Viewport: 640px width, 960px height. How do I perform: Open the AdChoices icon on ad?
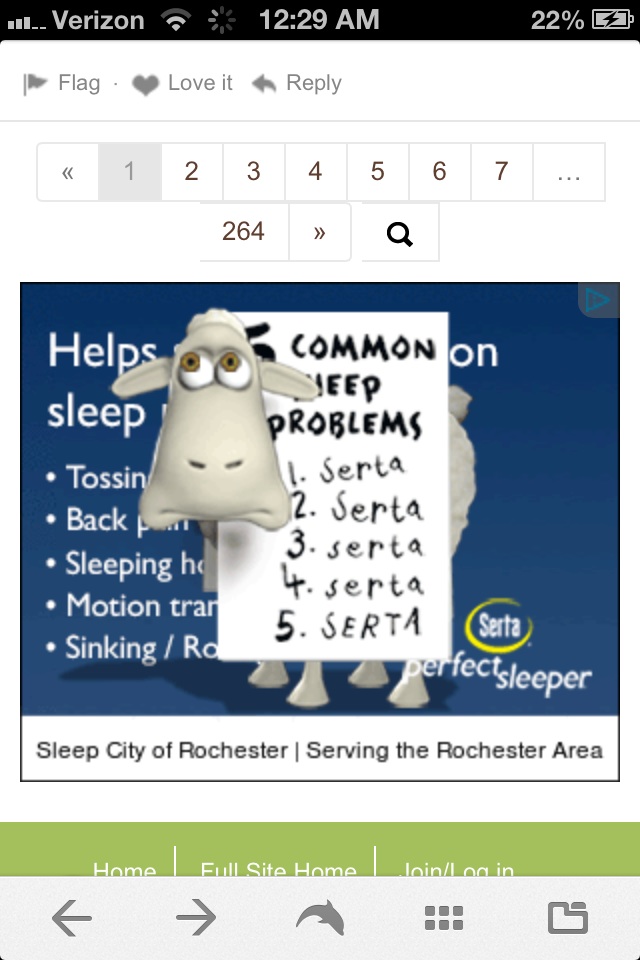tap(598, 300)
